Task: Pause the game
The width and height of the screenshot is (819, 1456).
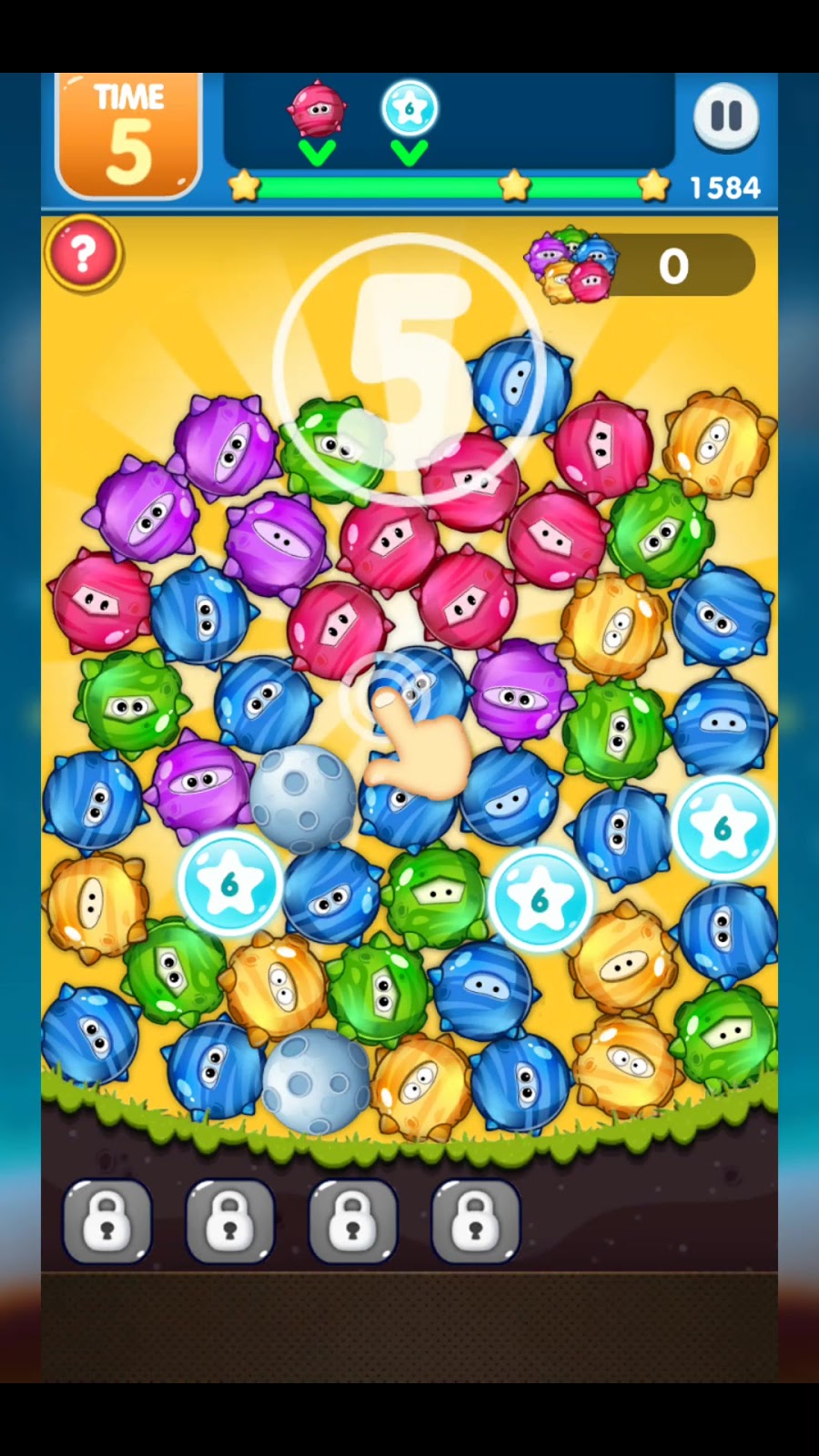Action: pos(725,116)
